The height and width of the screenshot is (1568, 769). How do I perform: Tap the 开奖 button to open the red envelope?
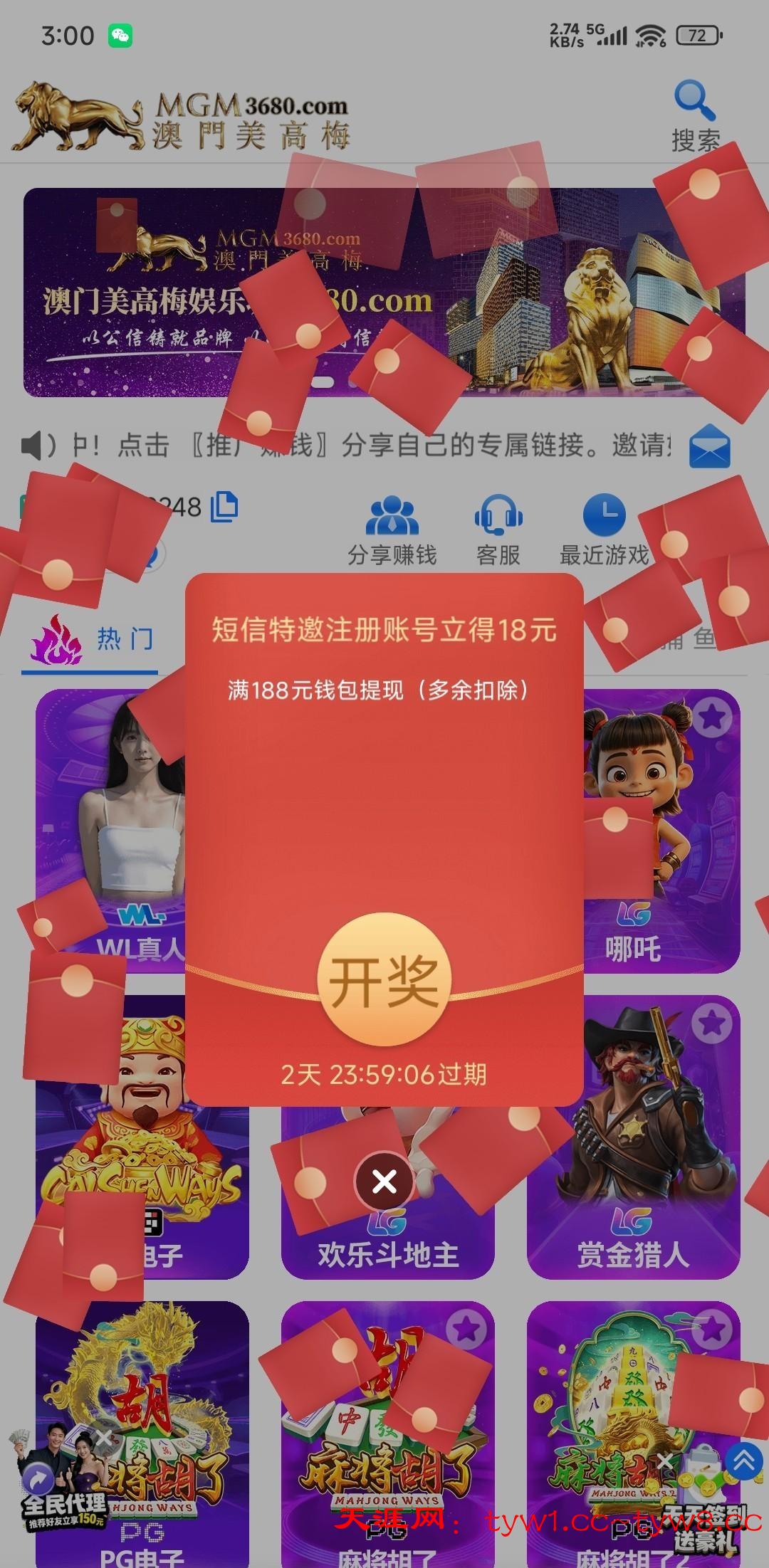point(384,981)
